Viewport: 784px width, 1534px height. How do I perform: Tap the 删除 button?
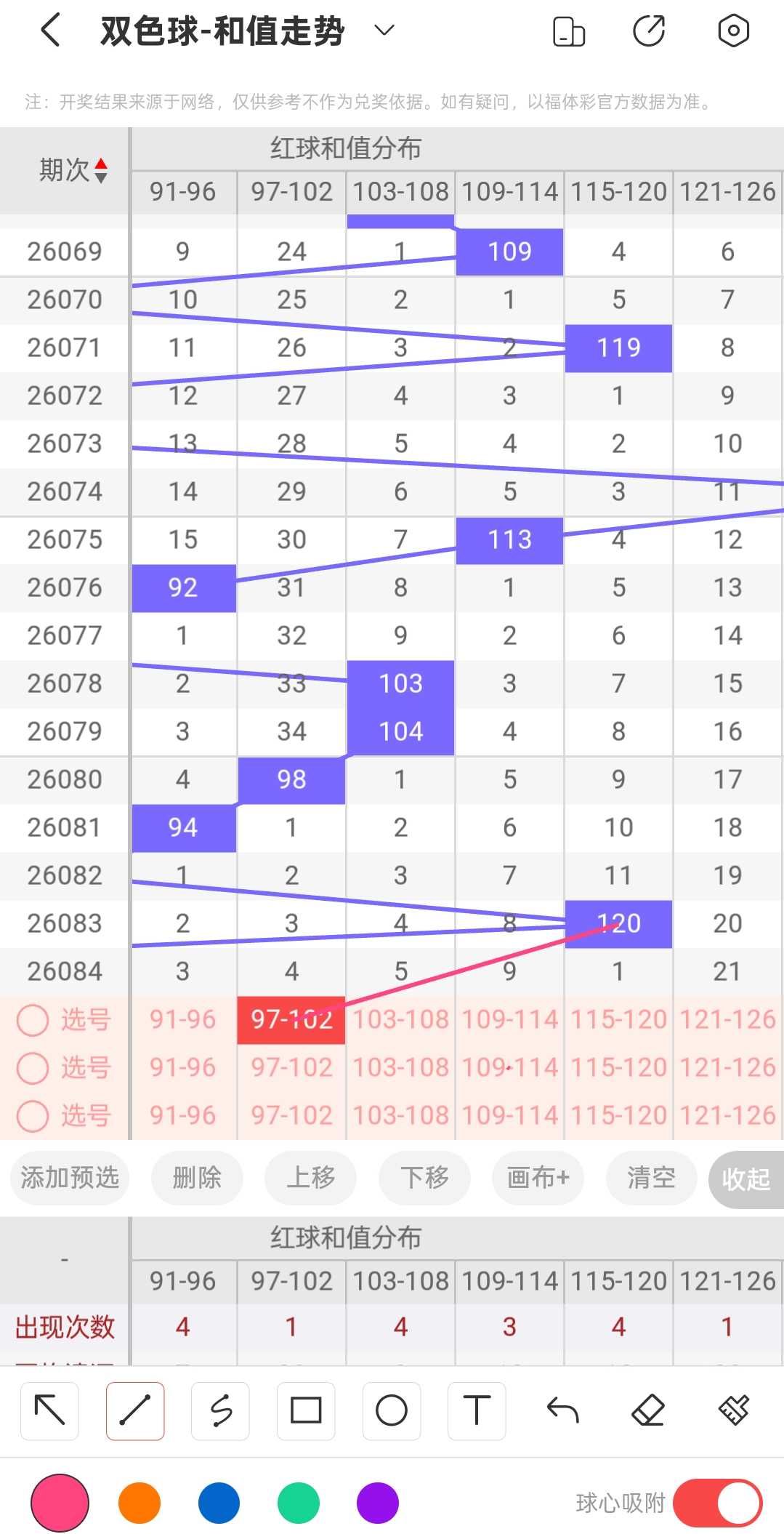tap(197, 1178)
